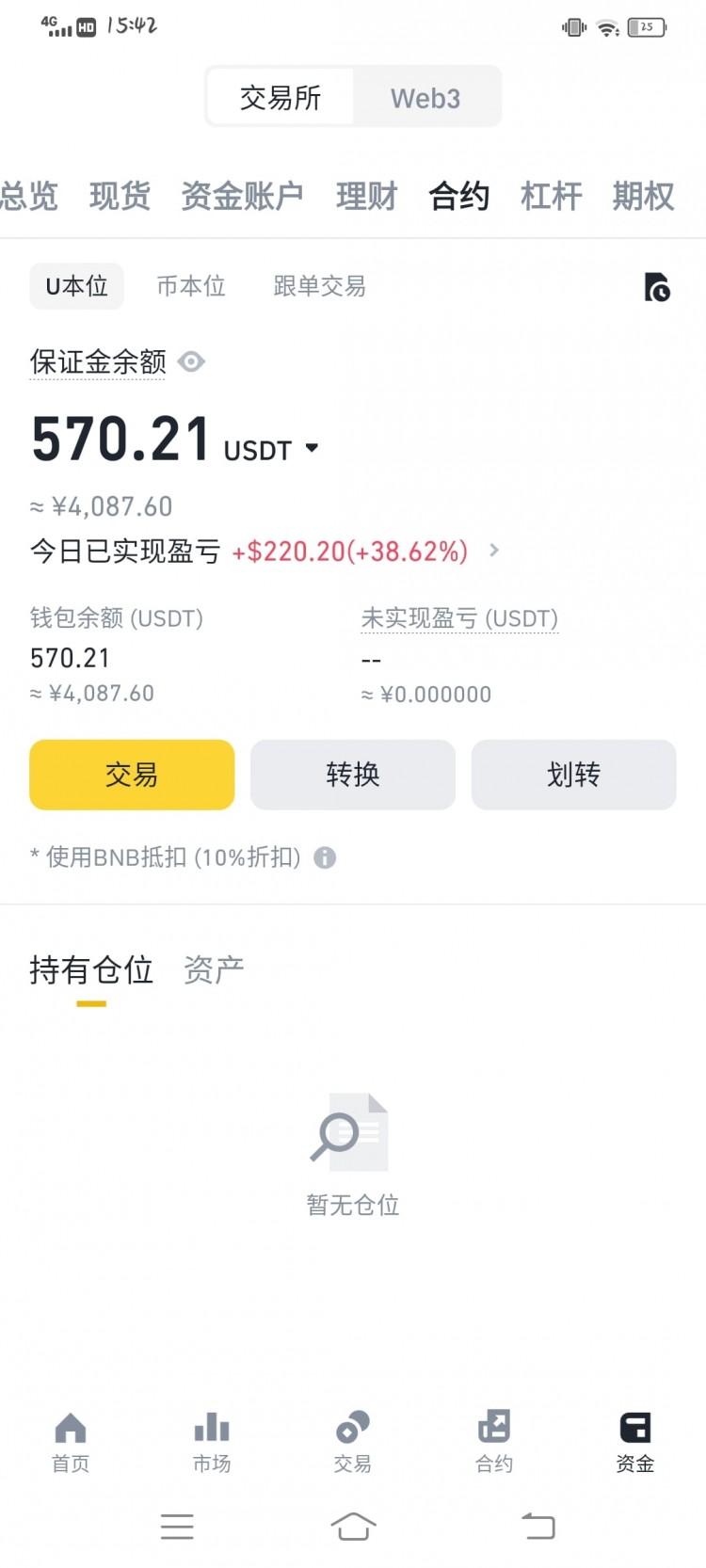Expand today's realized PnL details chevron
Screen dimensions: 706x1568
click(493, 551)
